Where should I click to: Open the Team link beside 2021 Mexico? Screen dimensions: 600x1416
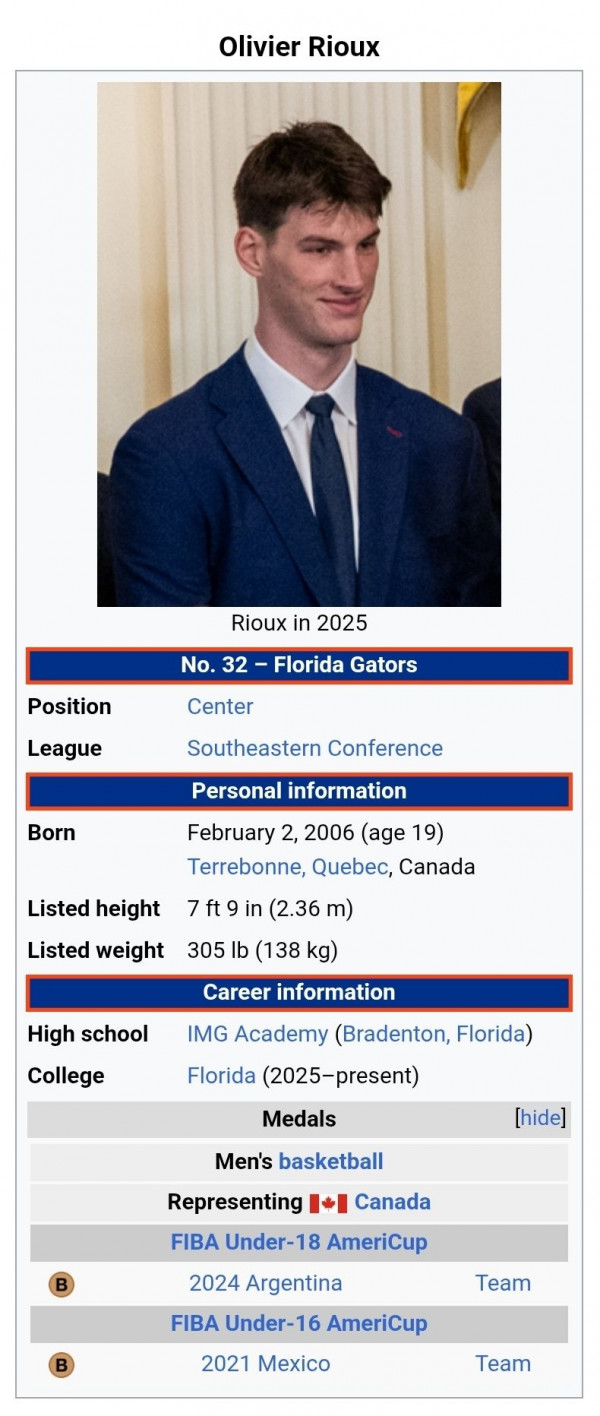tap(502, 1364)
